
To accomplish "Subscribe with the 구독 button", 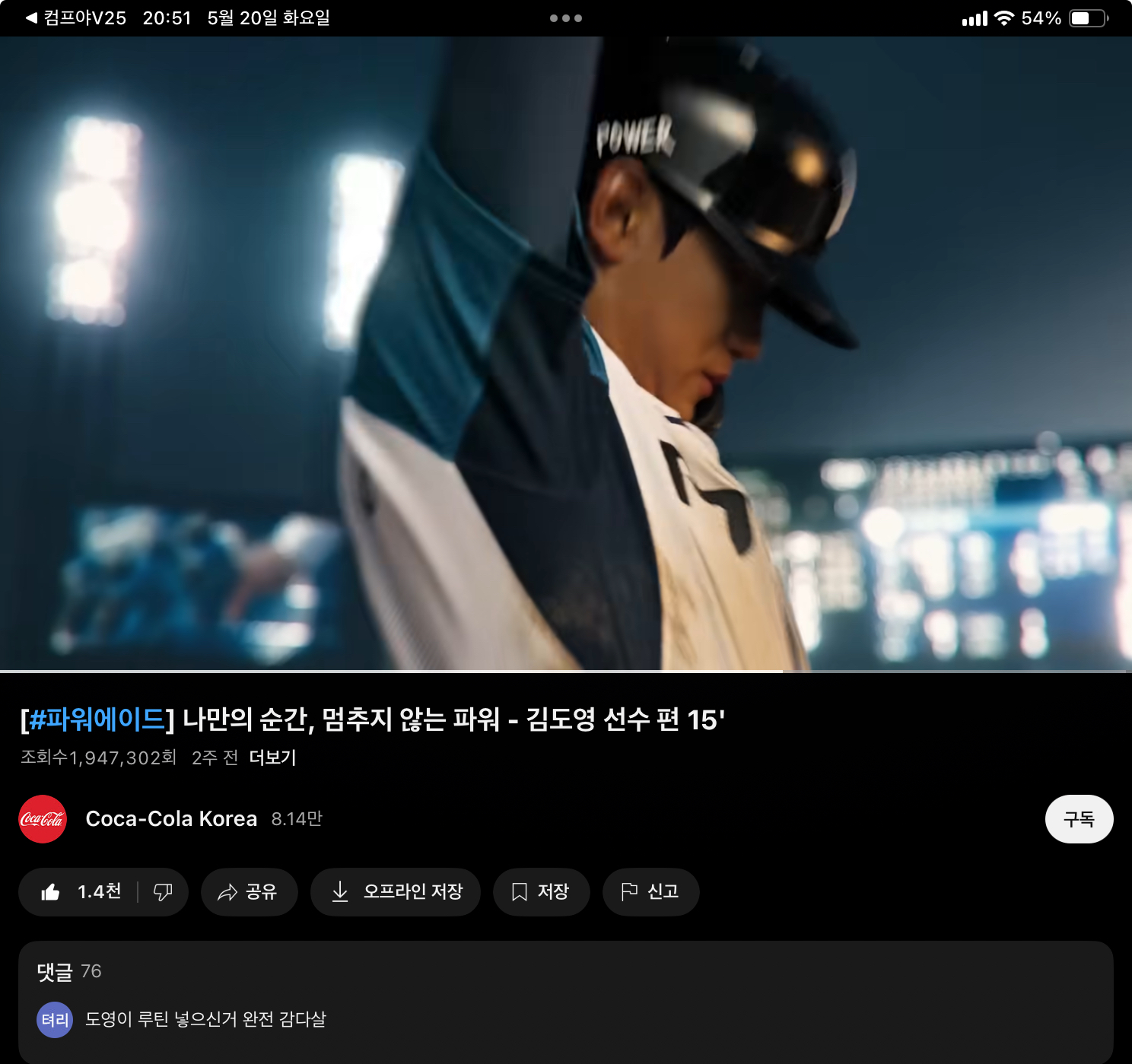I will (1079, 819).
